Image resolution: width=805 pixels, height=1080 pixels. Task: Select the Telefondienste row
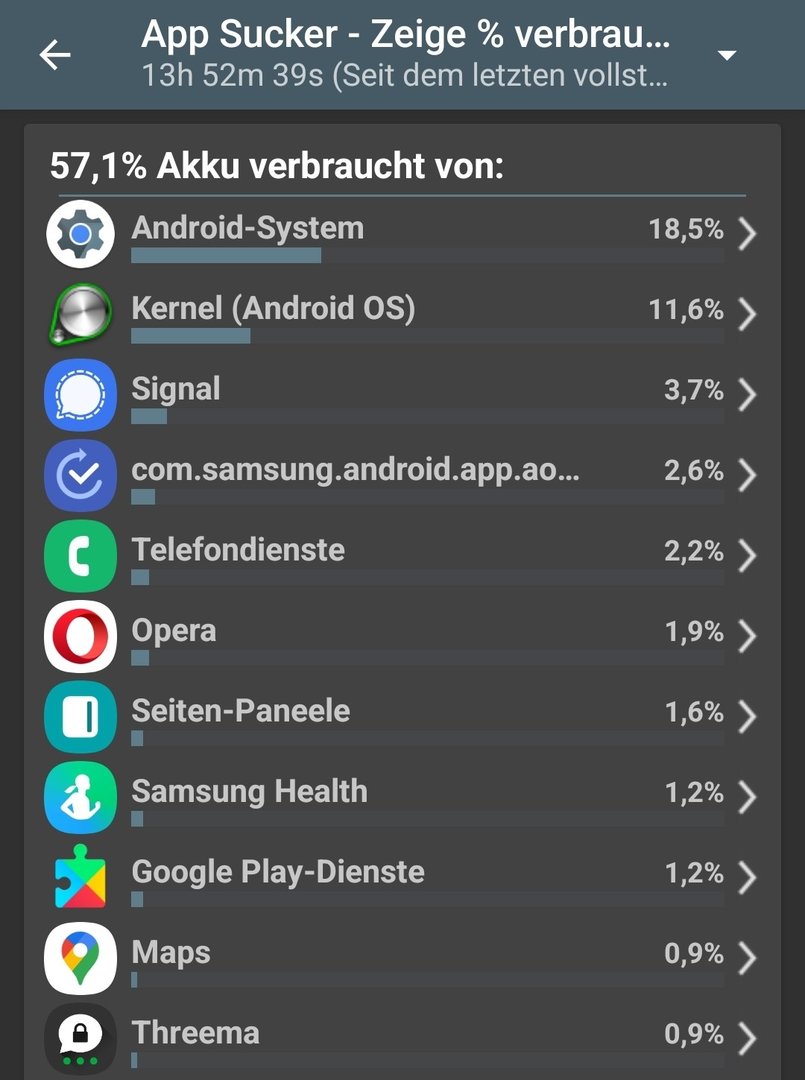400,556
